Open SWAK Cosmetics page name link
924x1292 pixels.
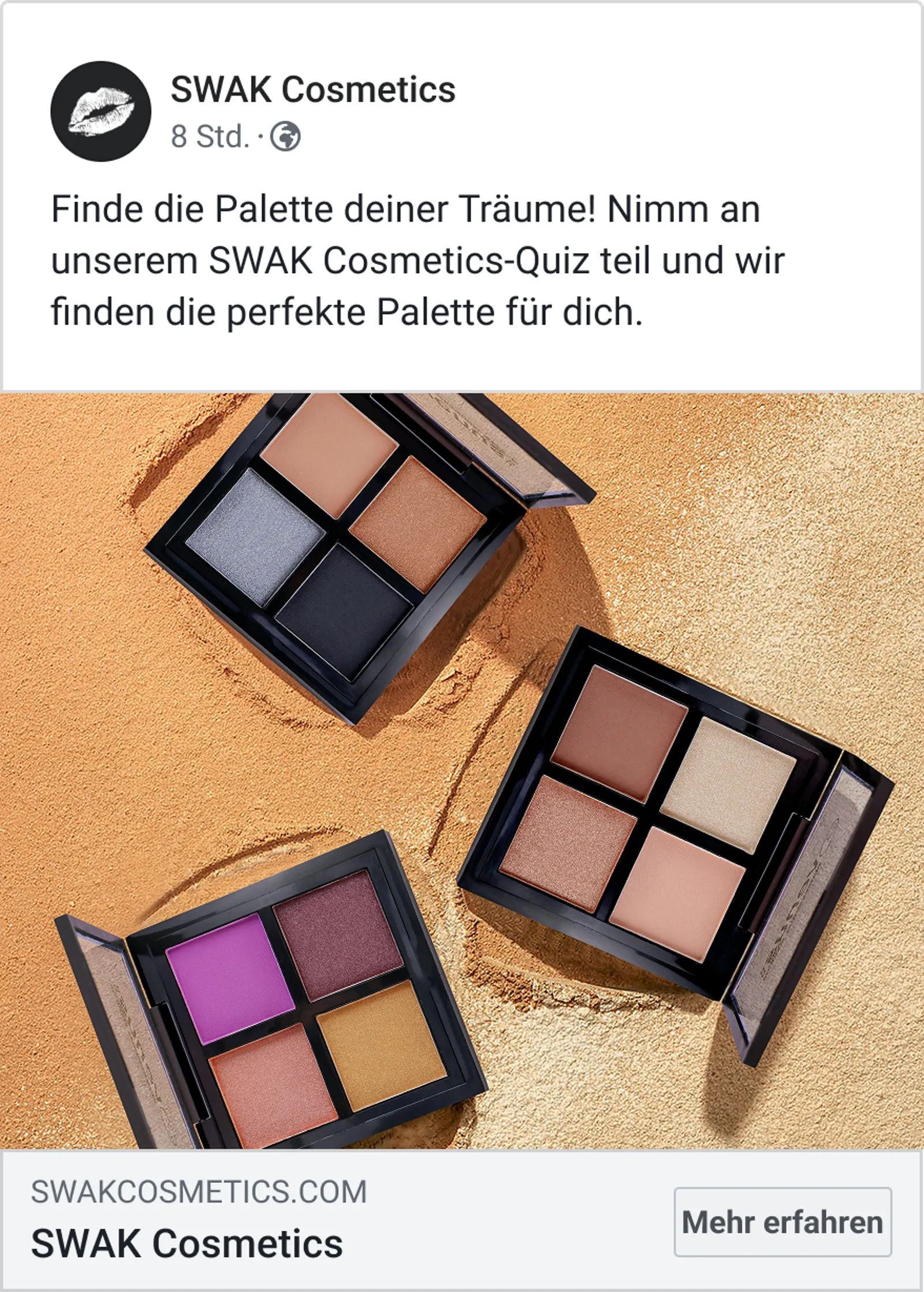coord(313,90)
